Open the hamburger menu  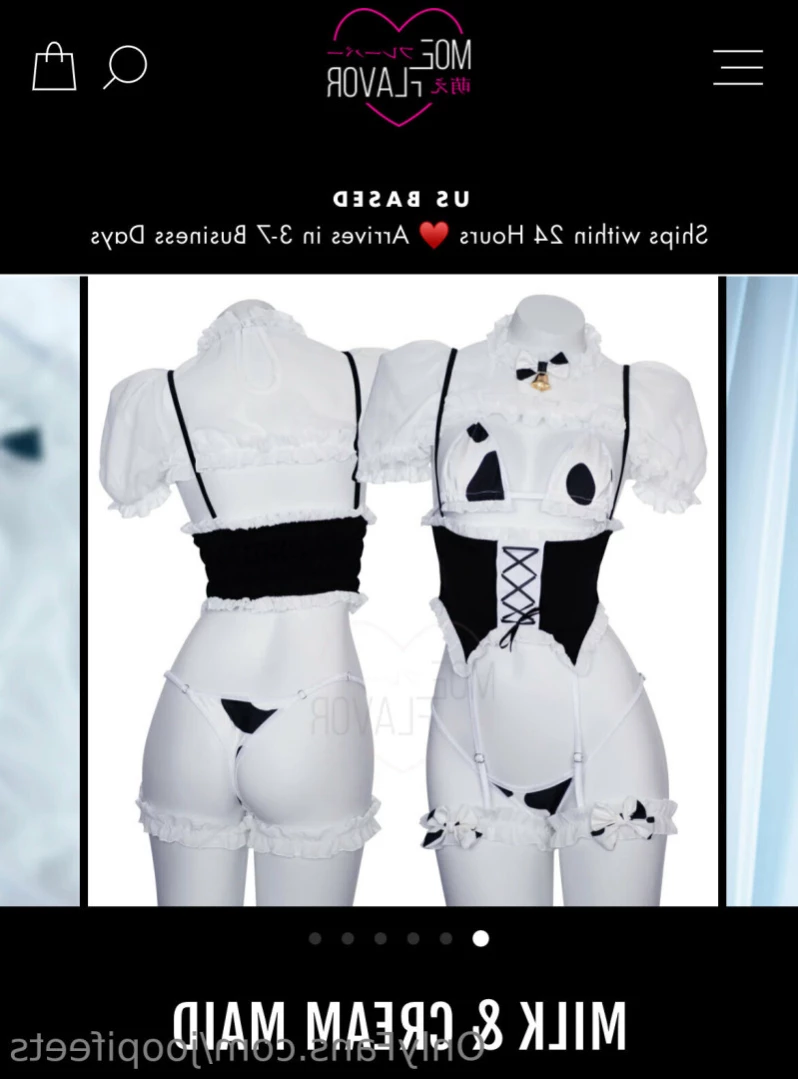point(738,67)
